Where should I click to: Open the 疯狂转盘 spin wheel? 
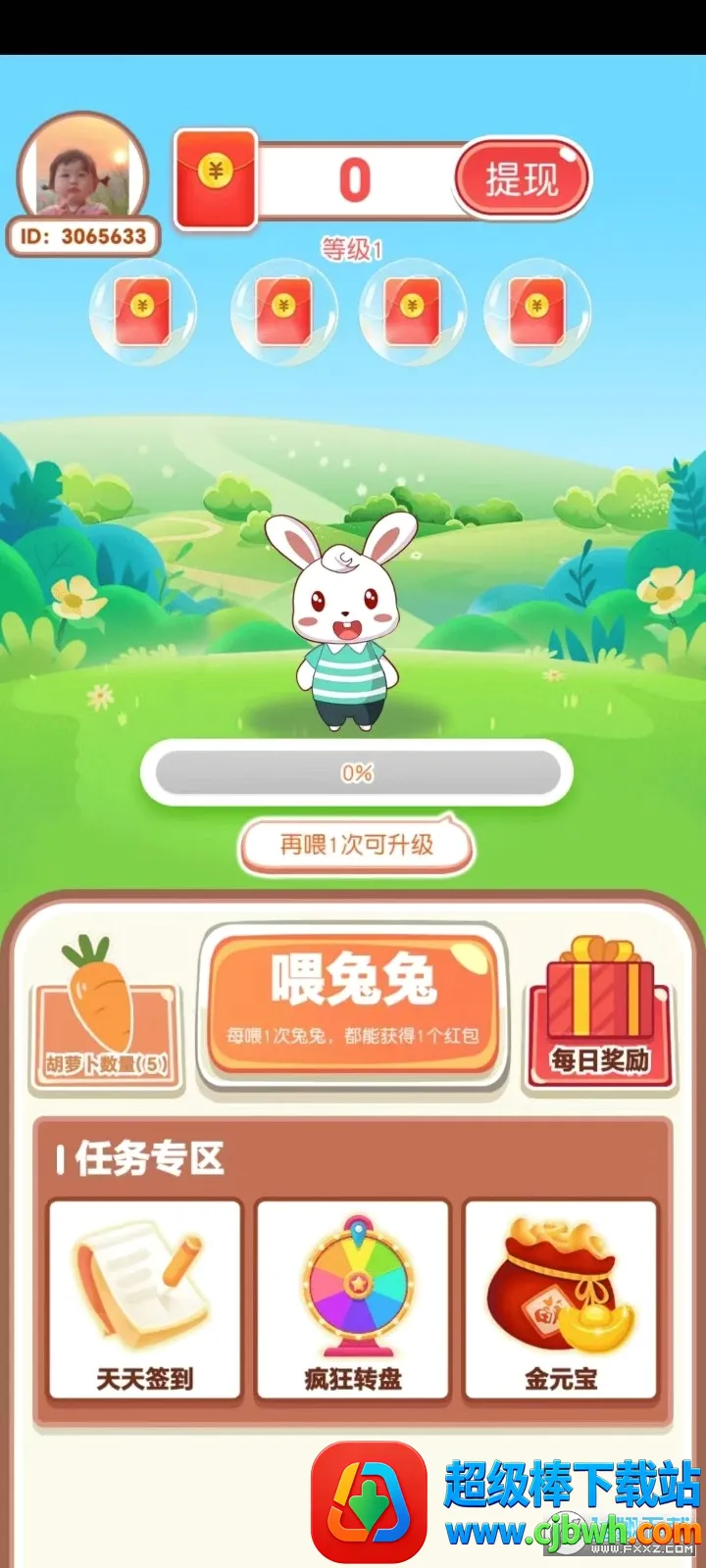click(353, 1299)
